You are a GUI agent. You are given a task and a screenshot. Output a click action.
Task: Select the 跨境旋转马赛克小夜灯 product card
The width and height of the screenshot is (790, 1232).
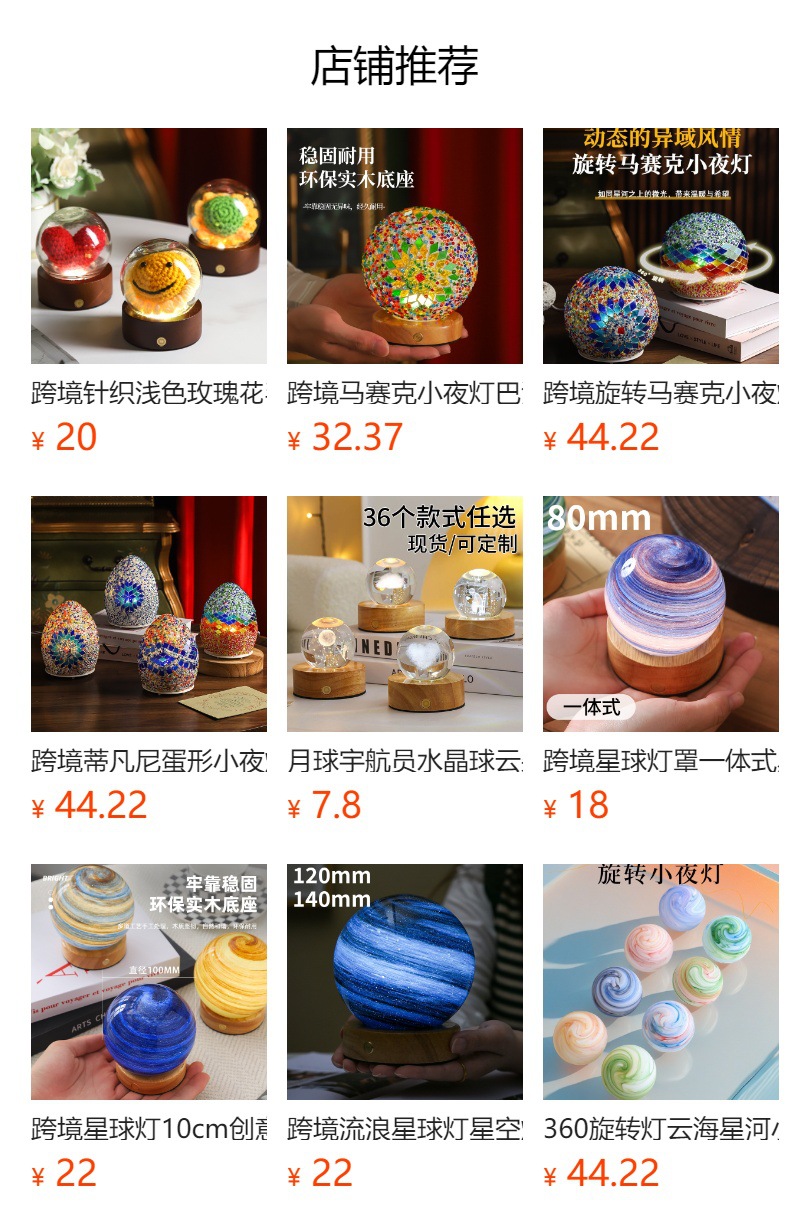[x=661, y=246]
